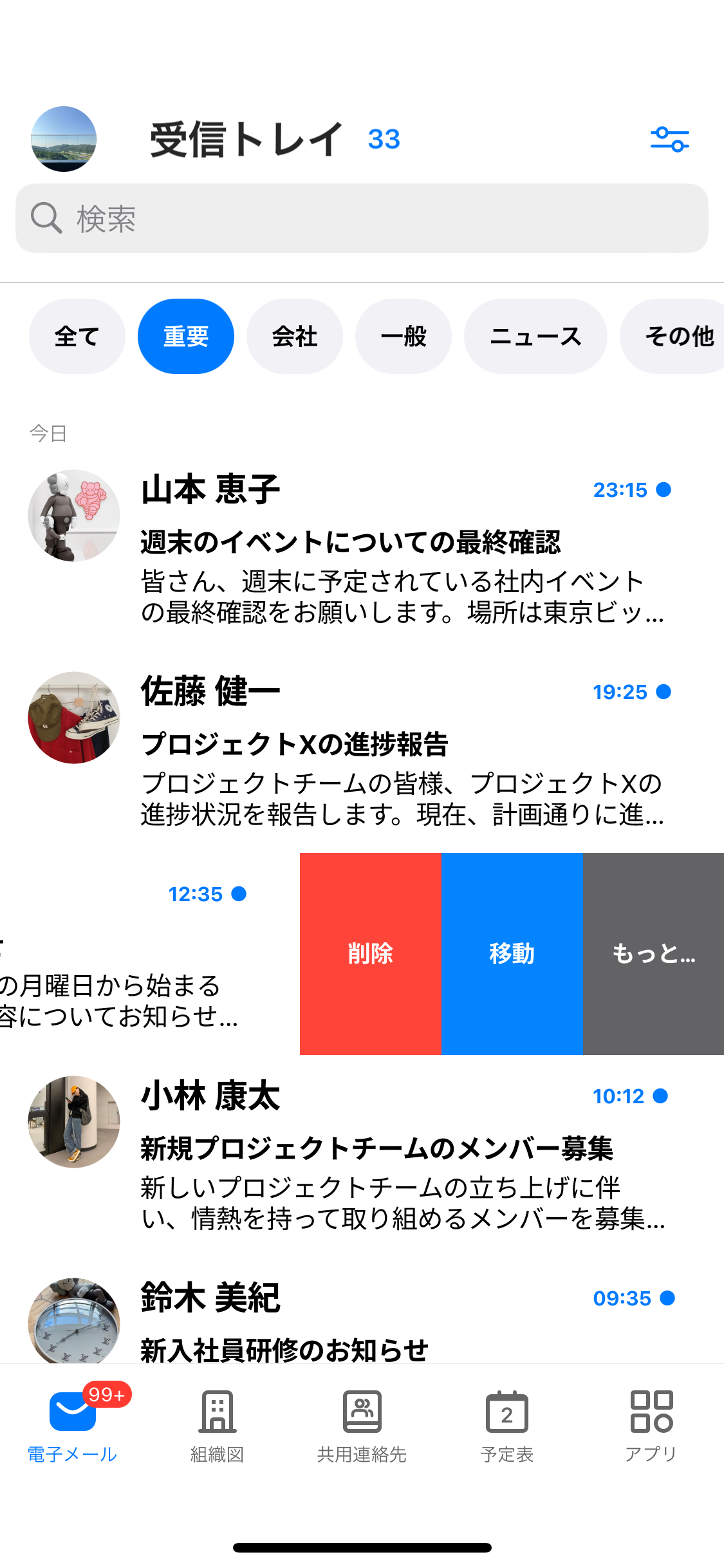The height and width of the screenshot is (1568, 724).
Task: Toggle the ニュース category filter
Action: pyautogui.click(x=534, y=335)
